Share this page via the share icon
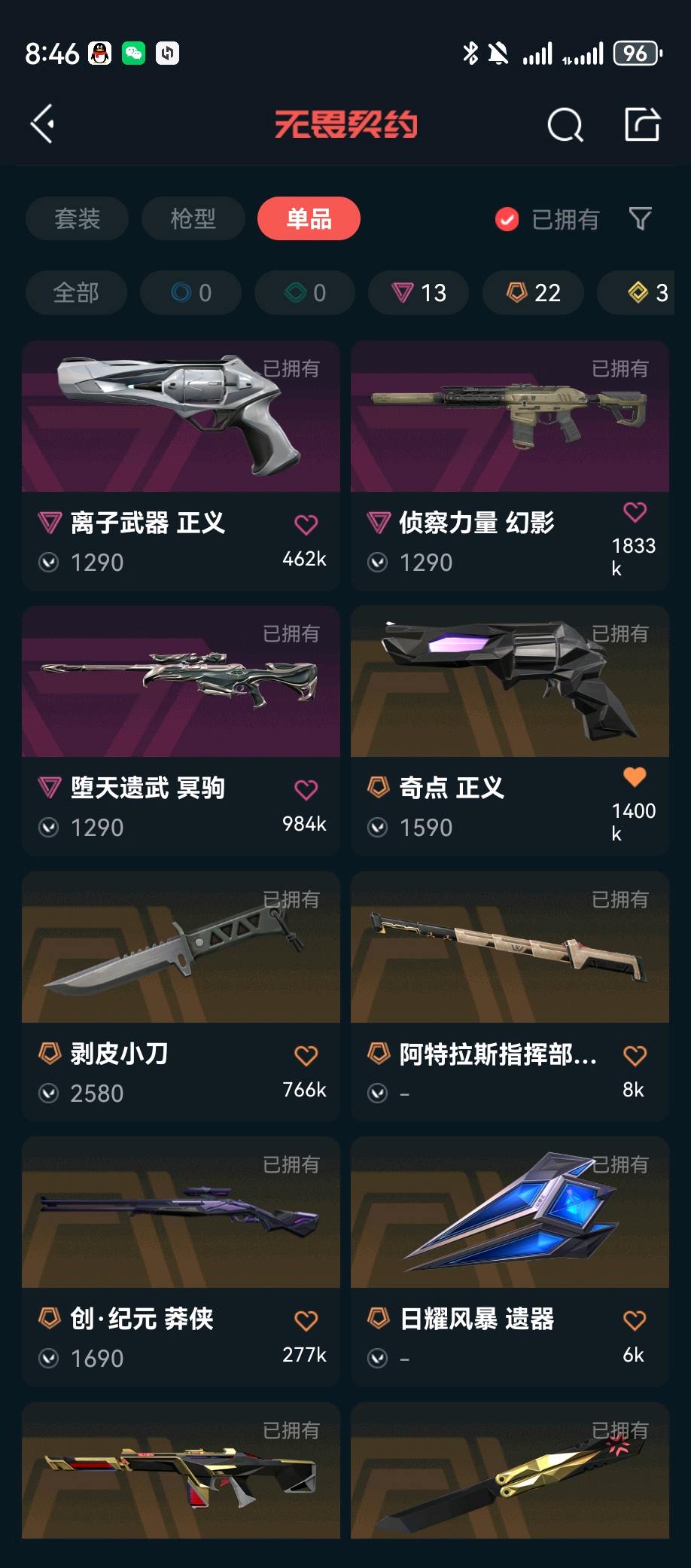Image resolution: width=691 pixels, height=1568 pixels. pos(642,124)
